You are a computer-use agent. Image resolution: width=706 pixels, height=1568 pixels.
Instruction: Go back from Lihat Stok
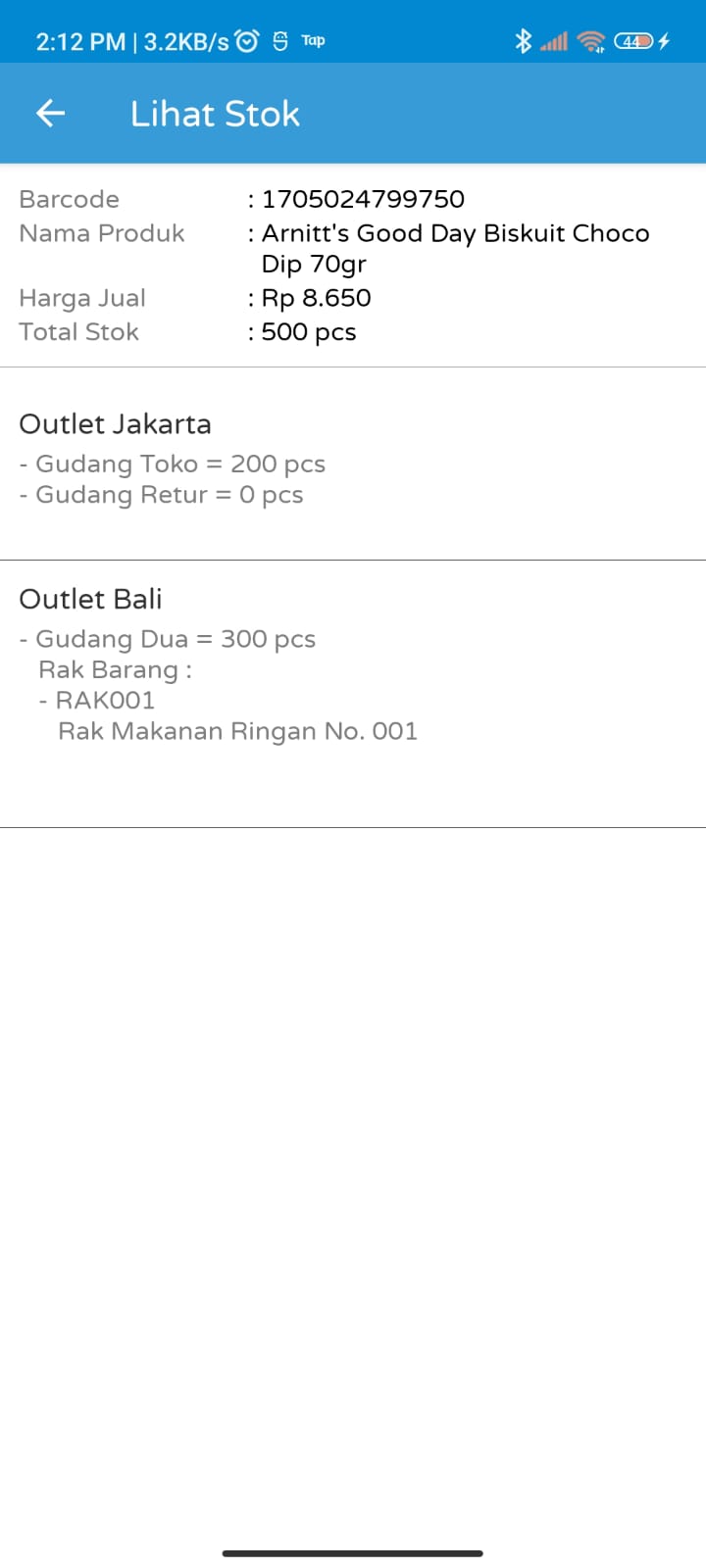coord(50,114)
